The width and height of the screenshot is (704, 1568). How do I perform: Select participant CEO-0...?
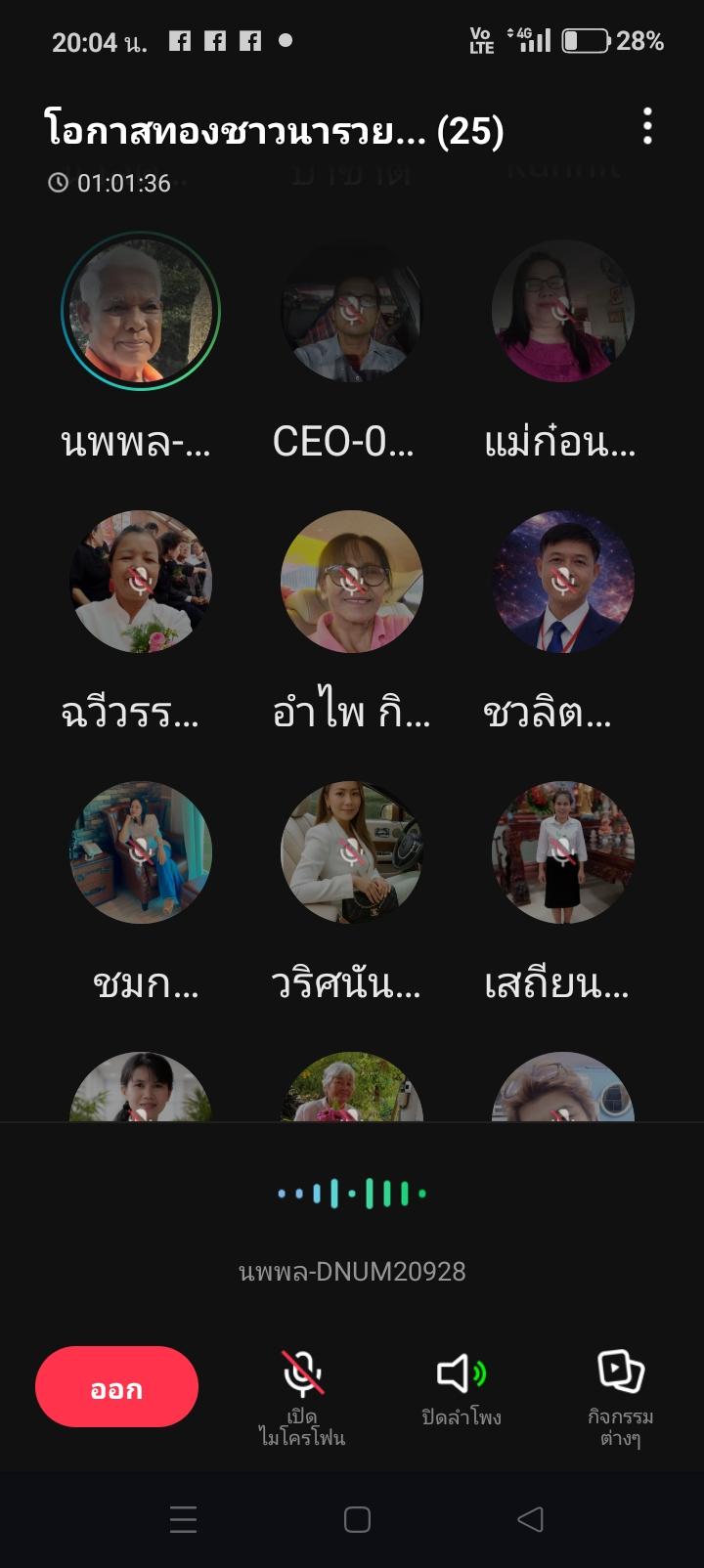pyautogui.click(x=351, y=311)
